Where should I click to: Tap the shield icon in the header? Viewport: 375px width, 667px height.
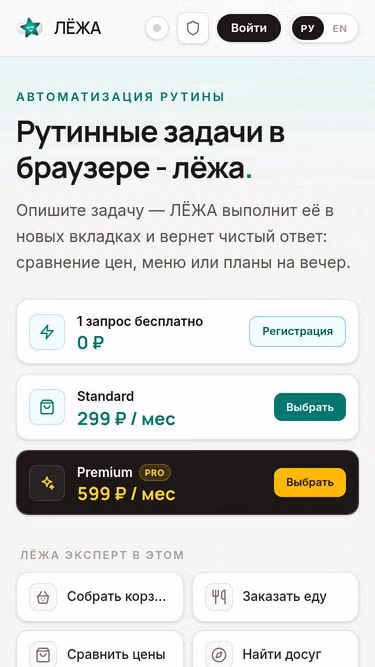pyautogui.click(x=193, y=29)
